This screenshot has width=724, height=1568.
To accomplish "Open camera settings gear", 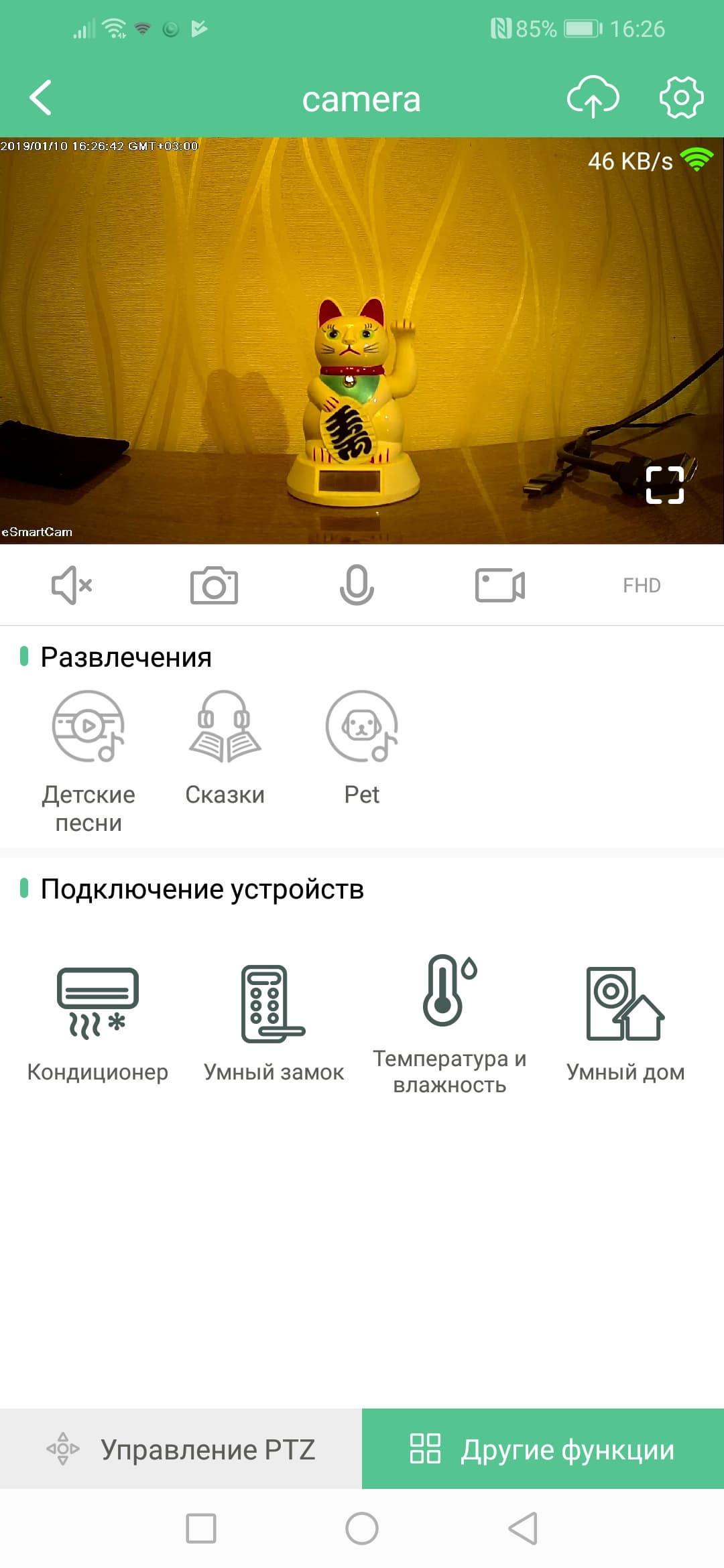I will (681, 98).
